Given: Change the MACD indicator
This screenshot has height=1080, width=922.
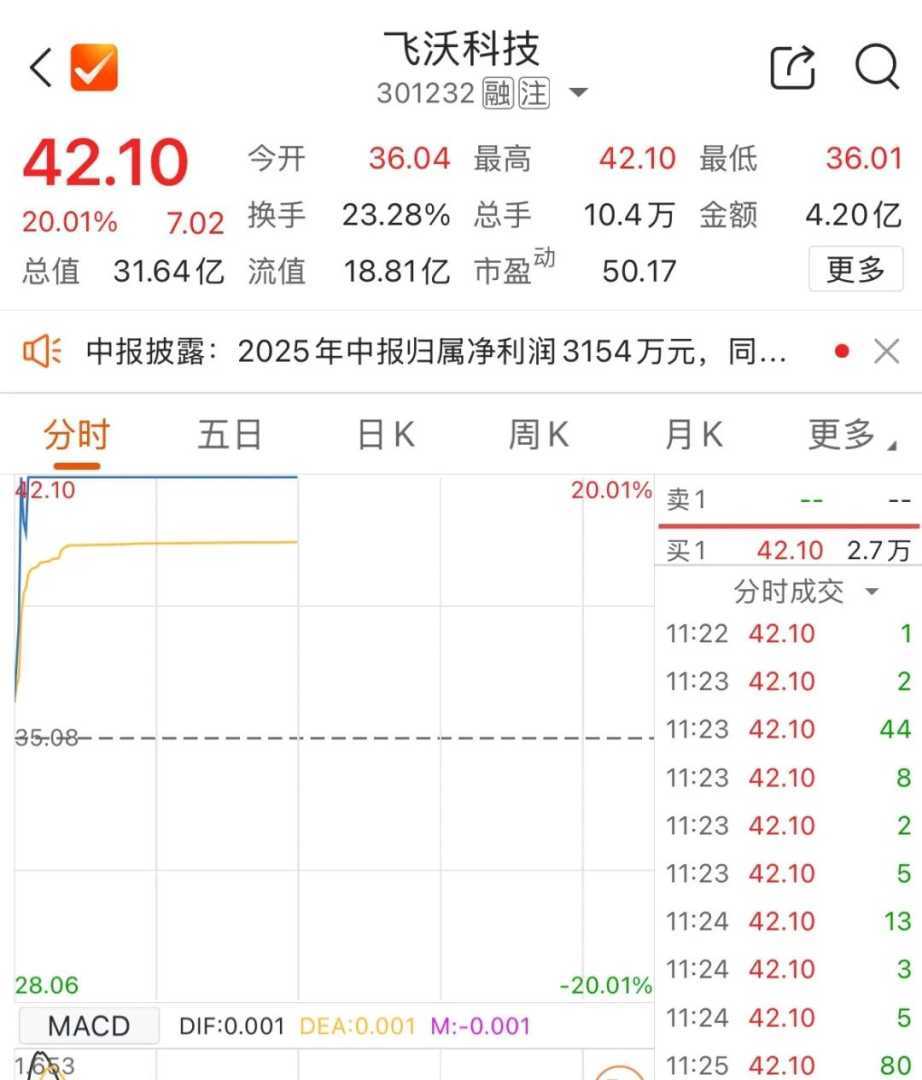Looking at the screenshot, I should [x=88, y=1026].
